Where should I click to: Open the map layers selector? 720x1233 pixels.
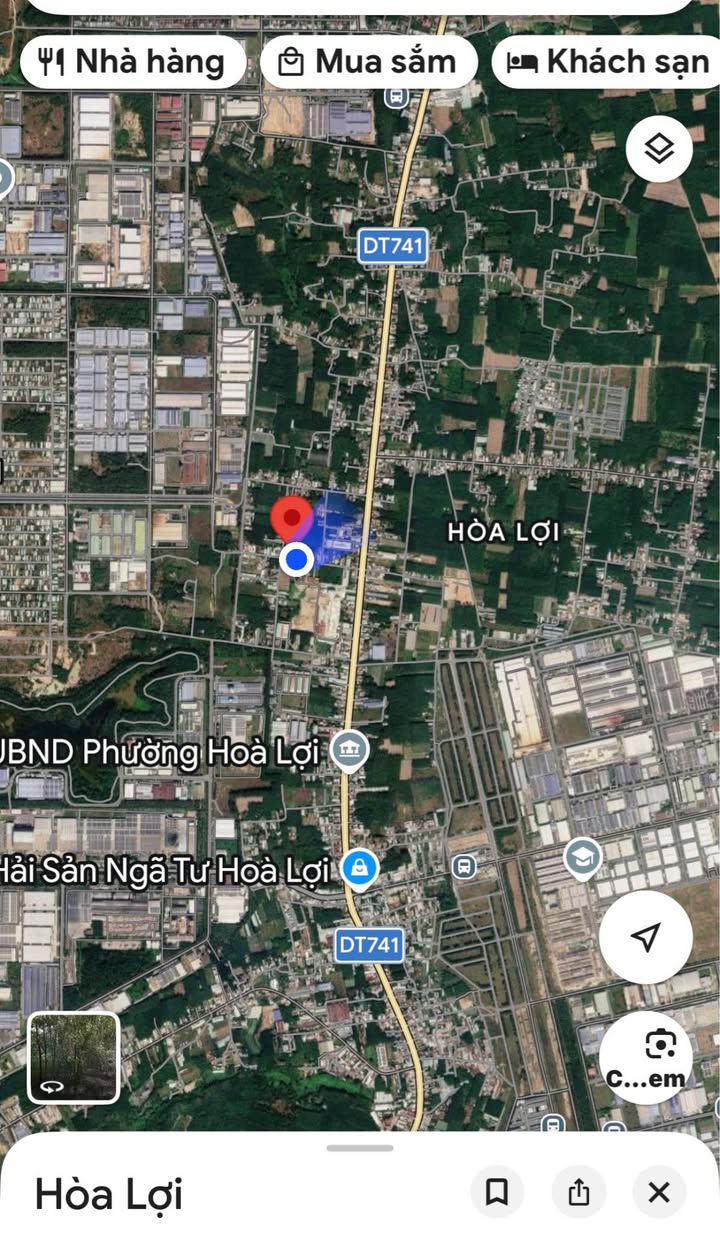pyautogui.click(x=659, y=150)
